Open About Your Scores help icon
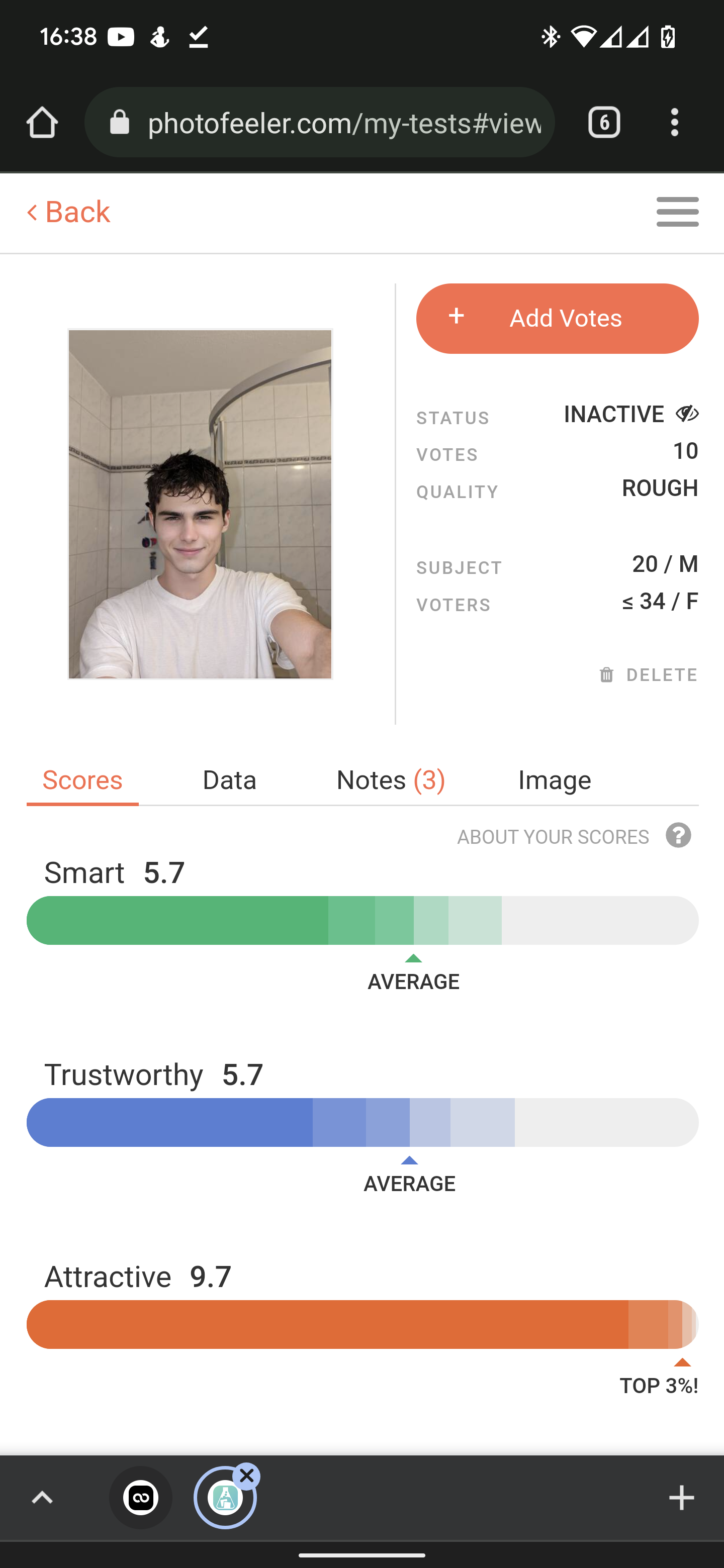This screenshot has width=724, height=1568. (678, 836)
